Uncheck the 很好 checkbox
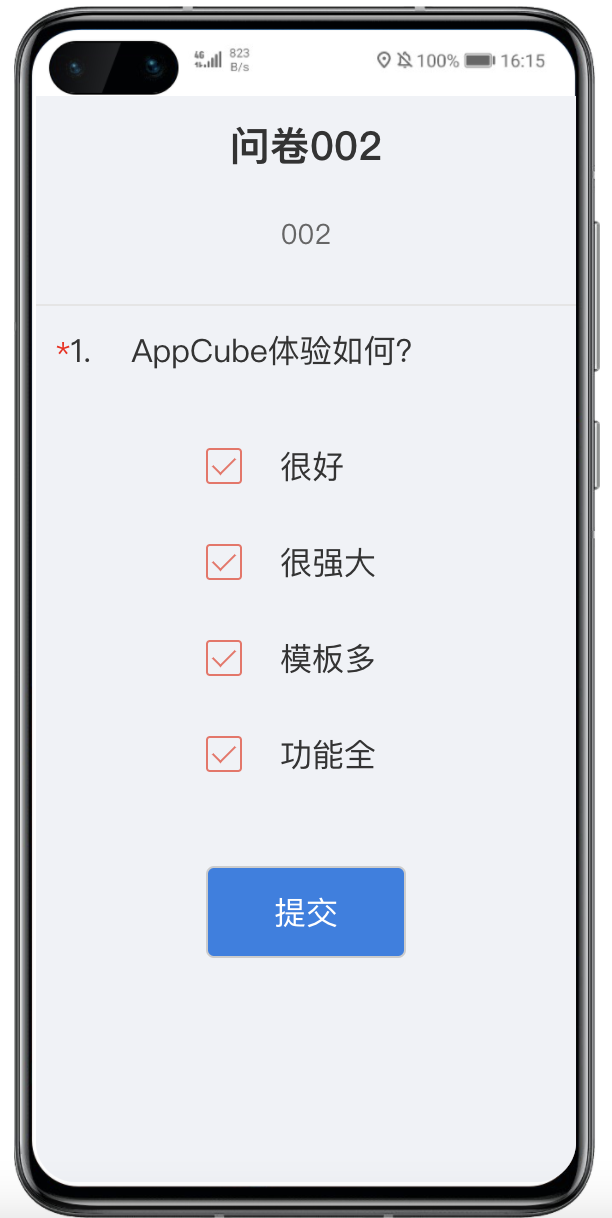 224,466
